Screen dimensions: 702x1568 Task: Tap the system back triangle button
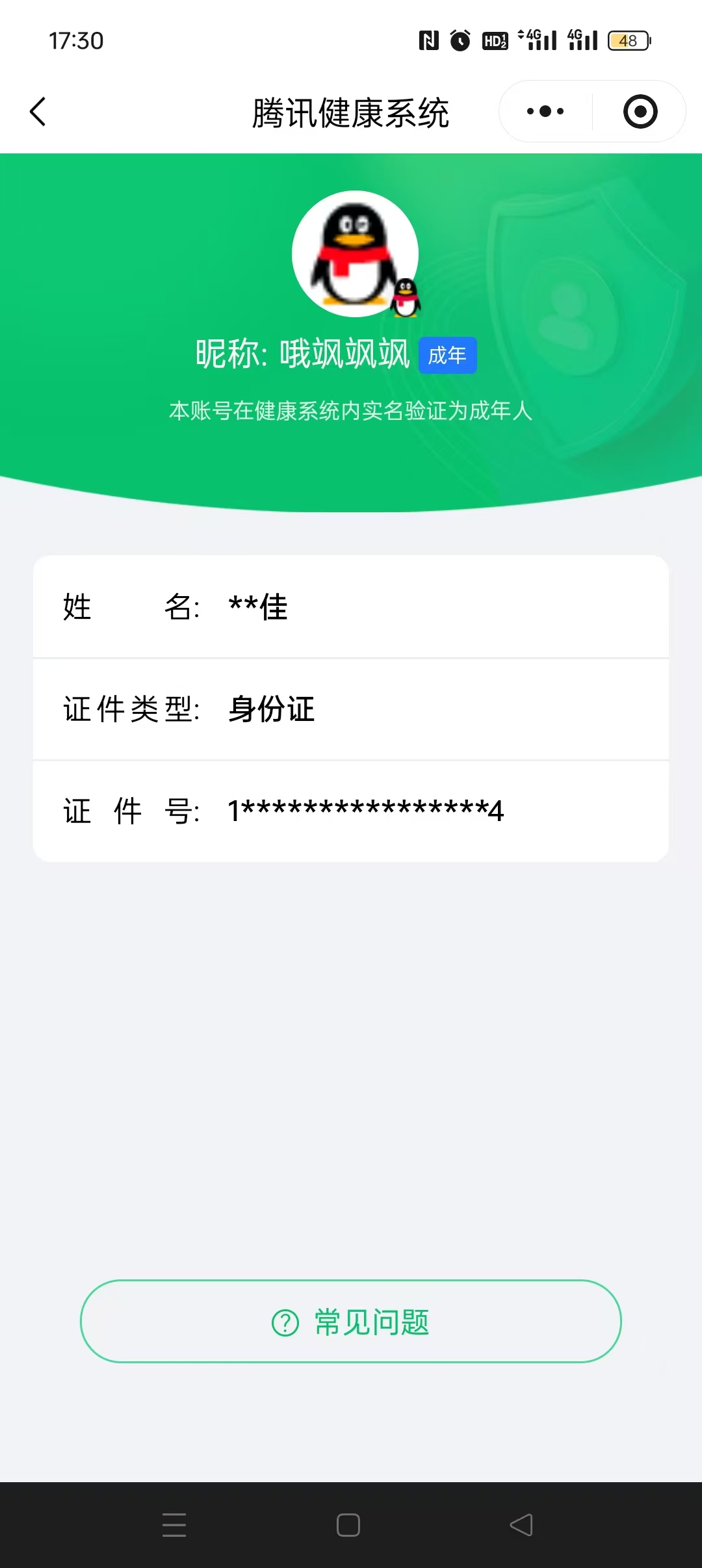521,1524
